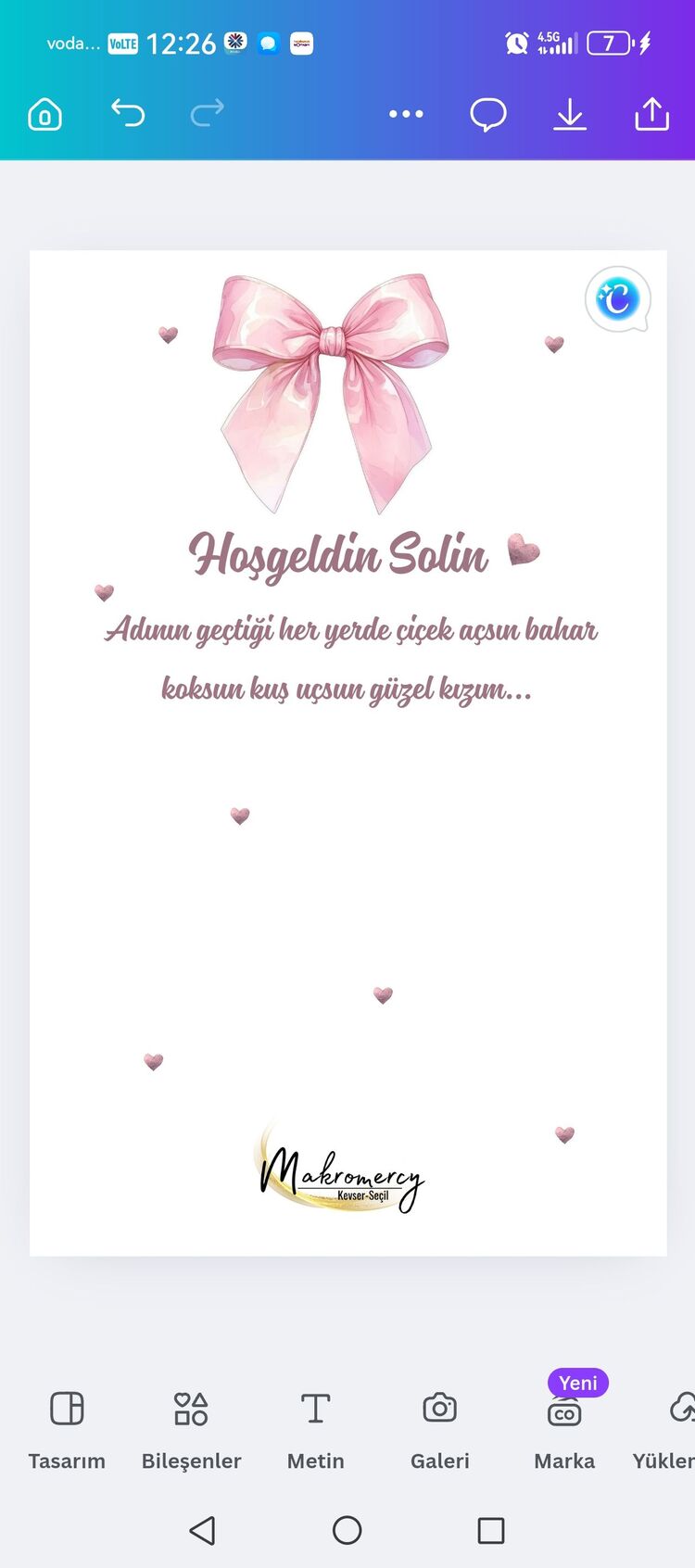Image resolution: width=695 pixels, height=1568 pixels.
Task: Open the recent apps view
Action: [491, 1530]
